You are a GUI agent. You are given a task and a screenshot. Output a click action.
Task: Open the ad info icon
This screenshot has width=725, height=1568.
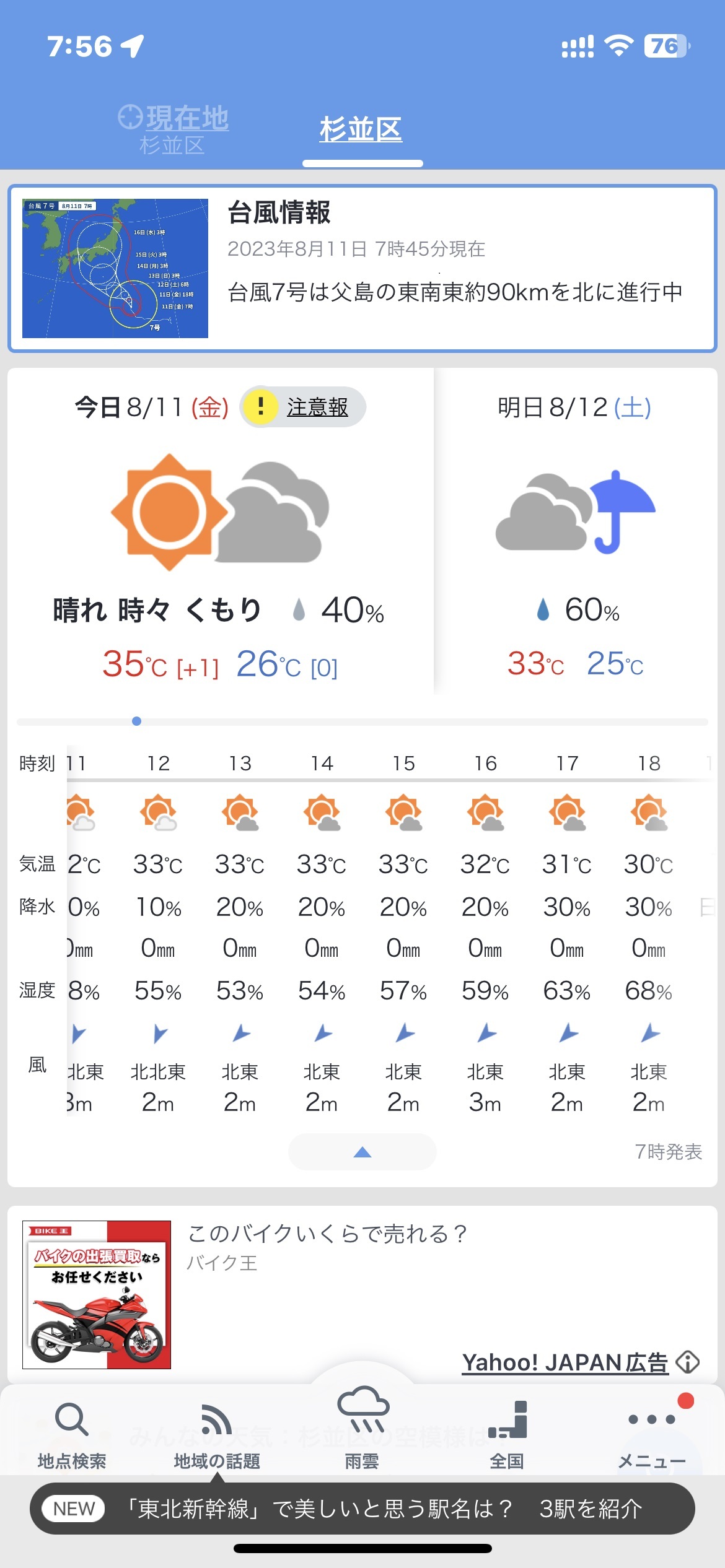pyautogui.click(x=688, y=1362)
